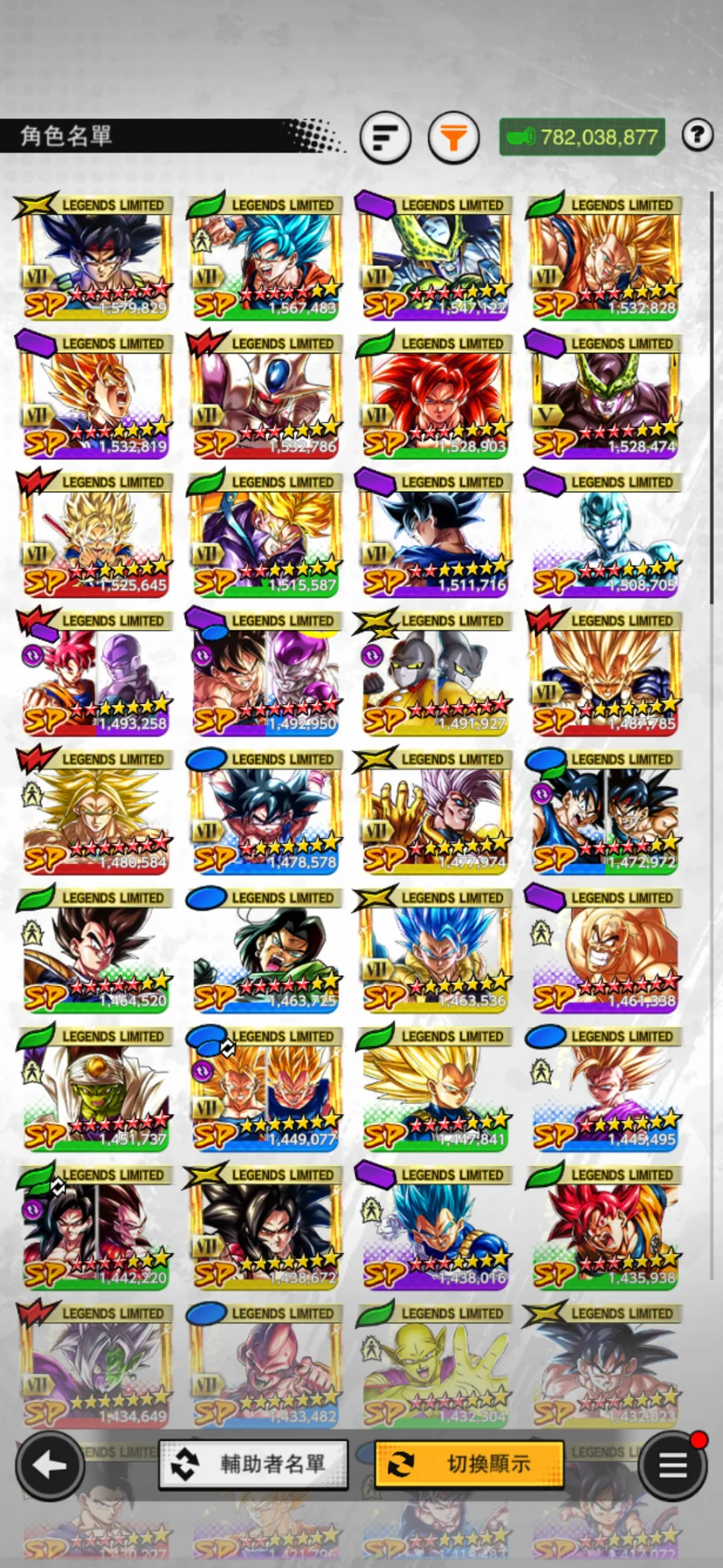
Task: Open the question mark help icon
Action: [x=697, y=135]
